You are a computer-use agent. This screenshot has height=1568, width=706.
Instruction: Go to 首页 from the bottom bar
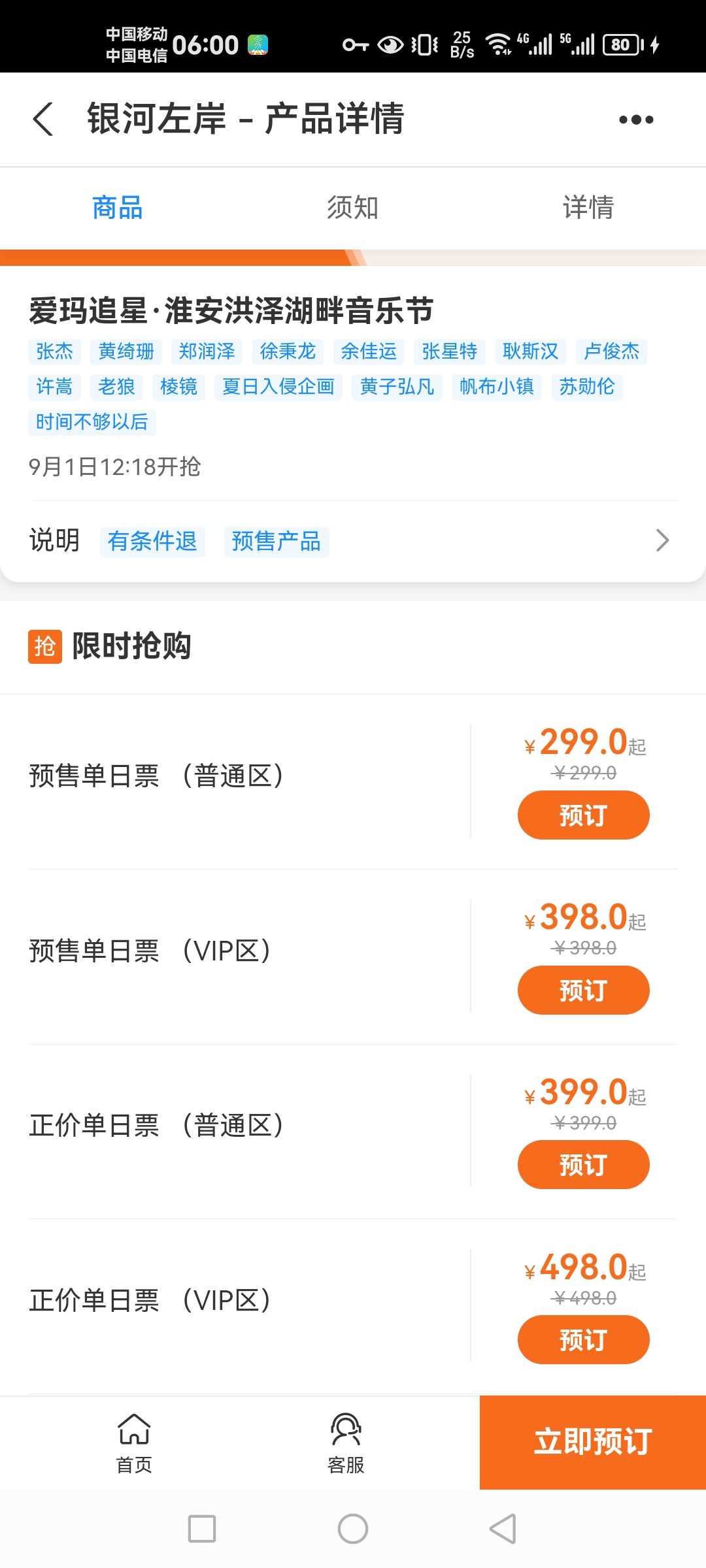pyautogui.click(x=134, y=1443)
